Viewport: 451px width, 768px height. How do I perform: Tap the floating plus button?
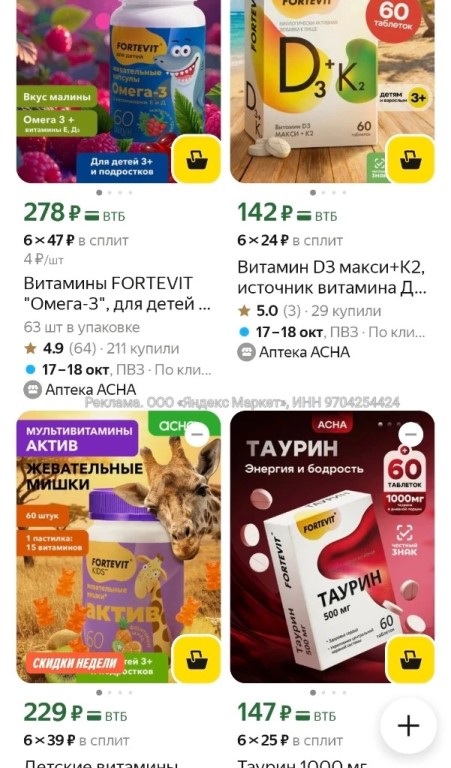point(408,725)
